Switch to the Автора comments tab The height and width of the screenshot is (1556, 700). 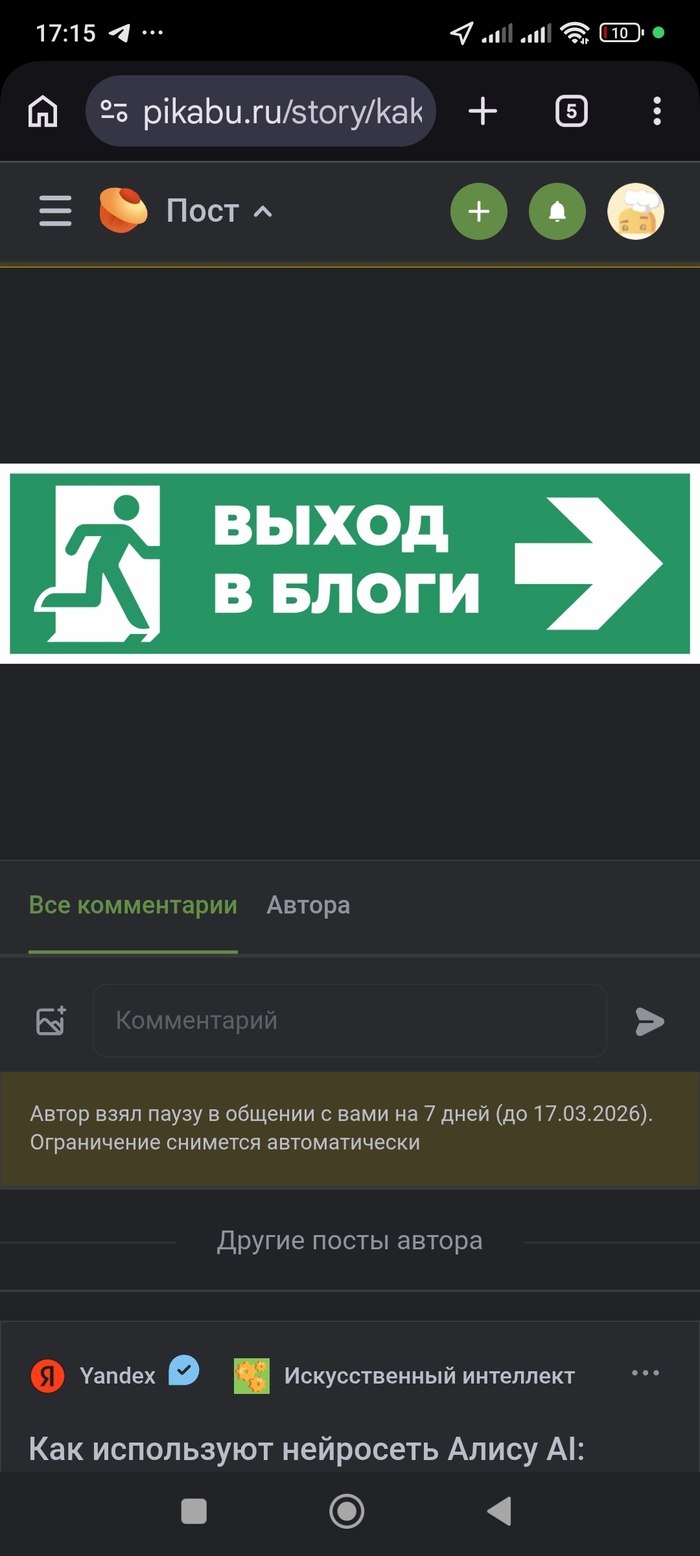tap(308, 906)
